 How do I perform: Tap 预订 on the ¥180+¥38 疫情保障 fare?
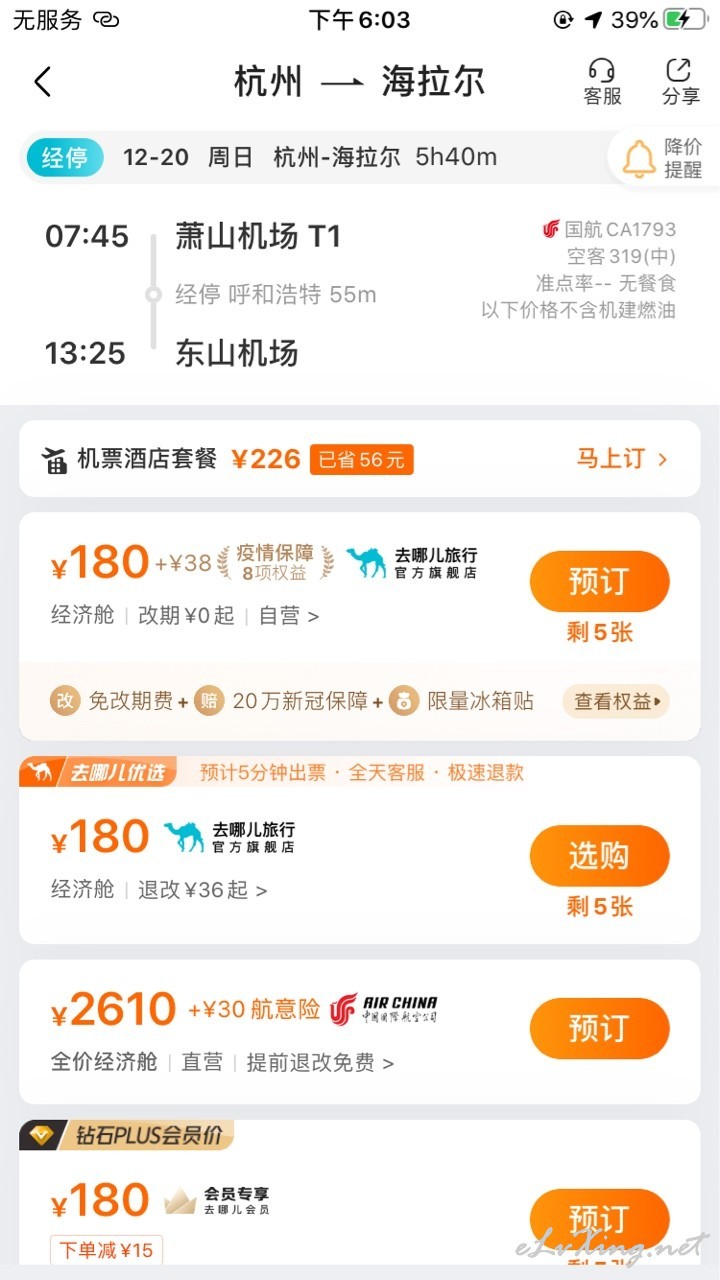click(599, 581)
